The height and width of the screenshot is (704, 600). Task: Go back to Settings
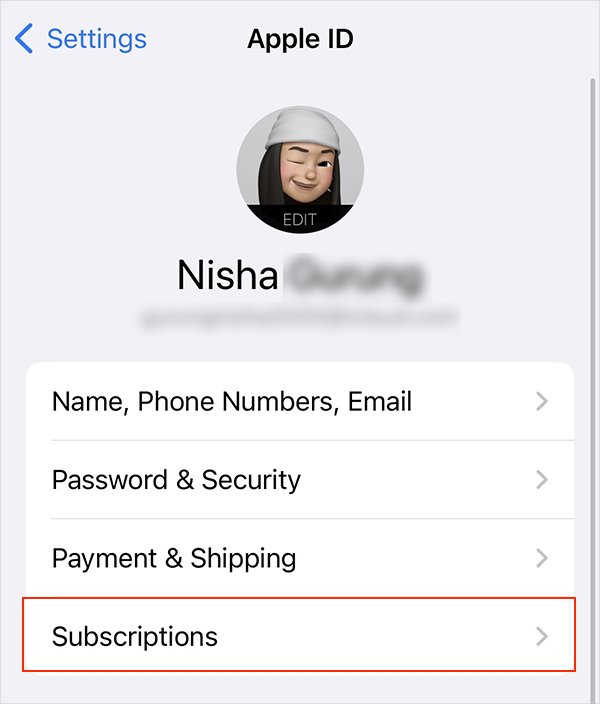(x=82, y=40)
